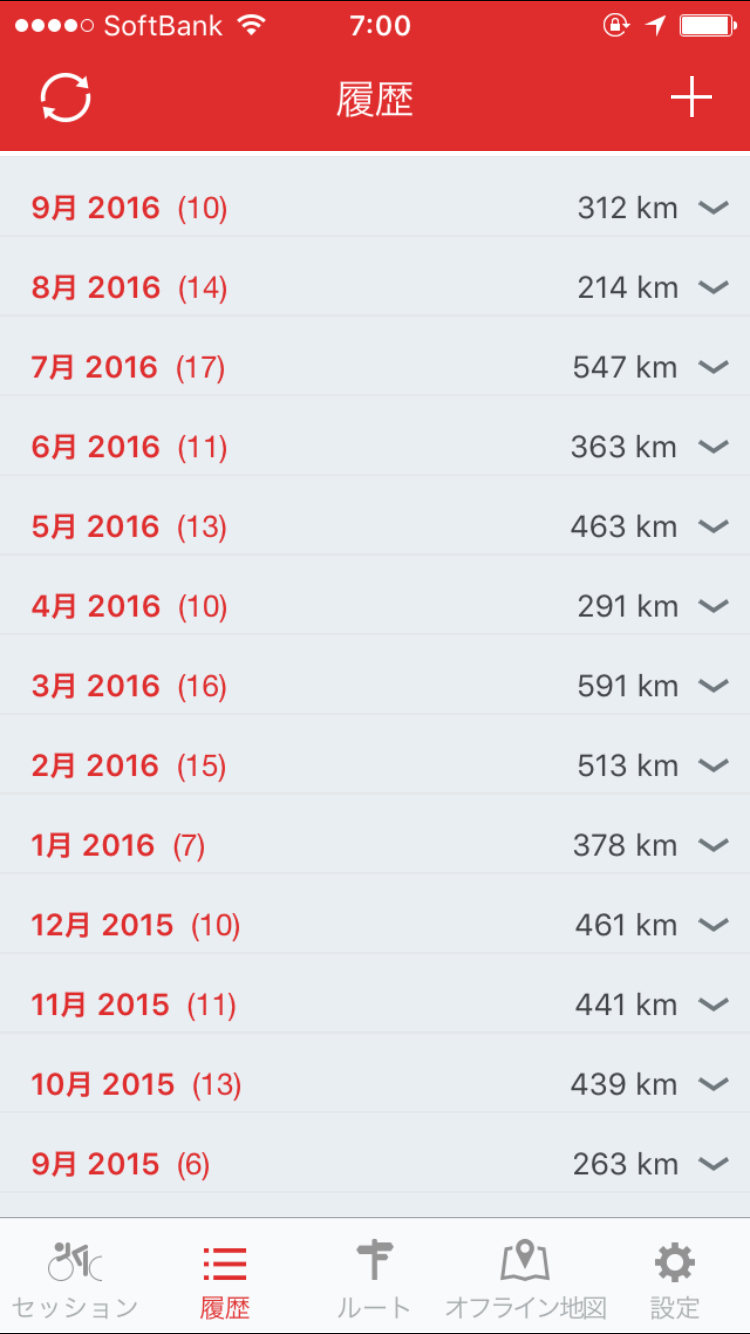Tap the sync refresh icon
The image size is (750, 1334).
click(x=66, y=99)
